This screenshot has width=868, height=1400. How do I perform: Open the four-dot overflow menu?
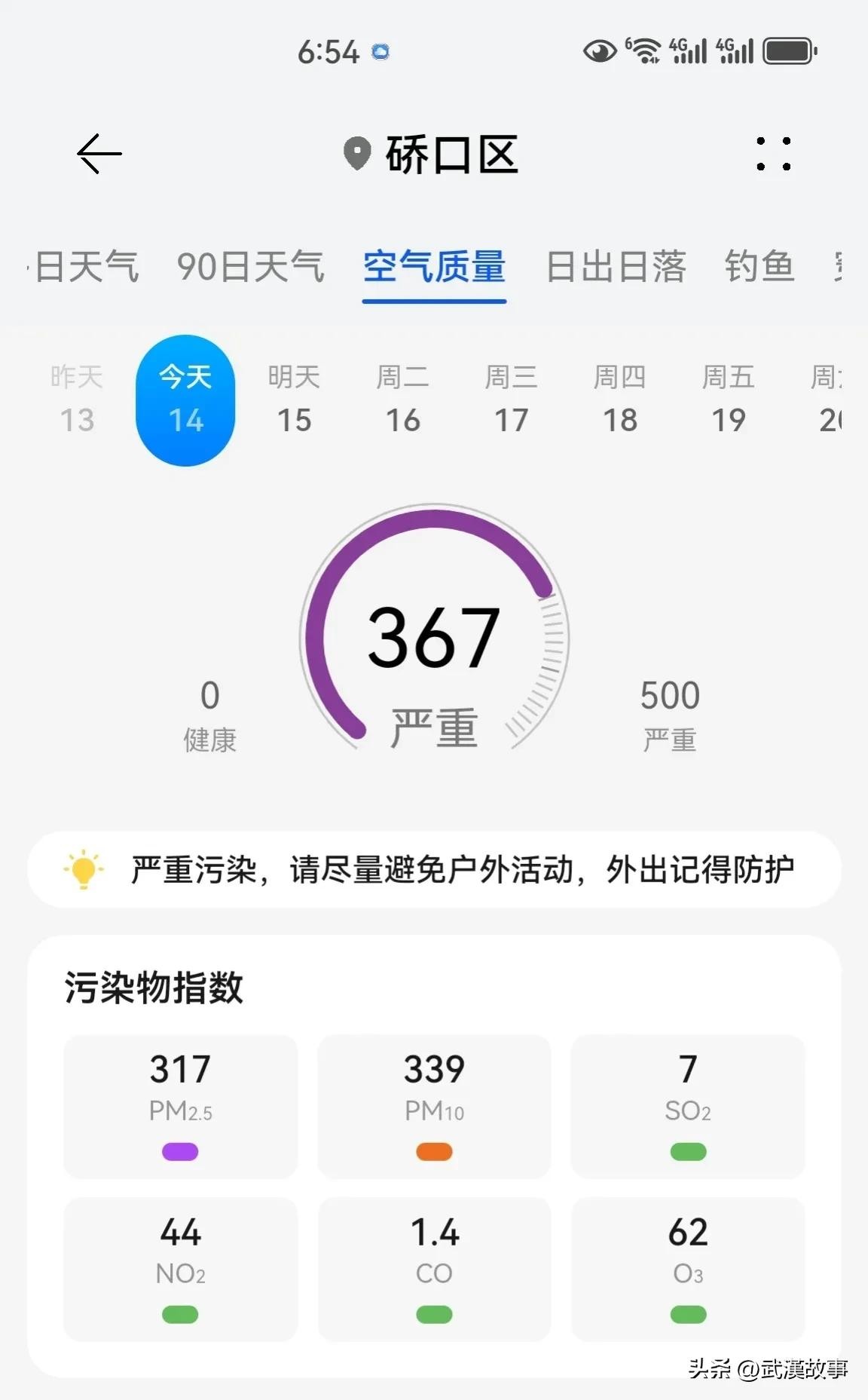point(773,154)
